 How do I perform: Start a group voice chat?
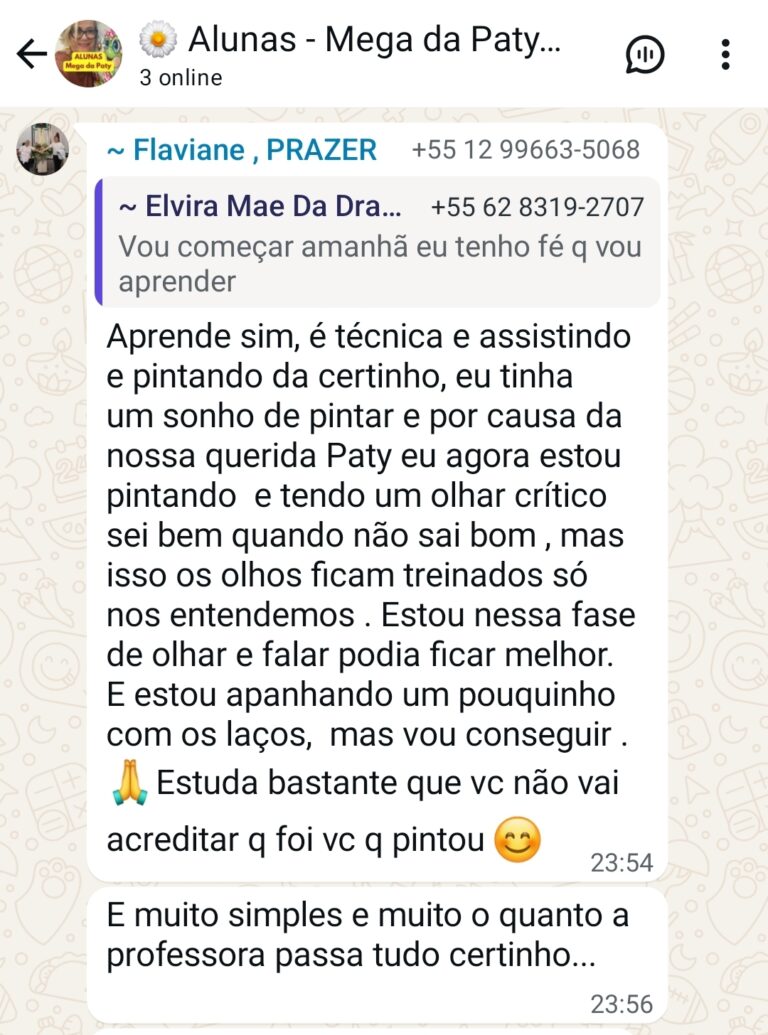point(645,54)
